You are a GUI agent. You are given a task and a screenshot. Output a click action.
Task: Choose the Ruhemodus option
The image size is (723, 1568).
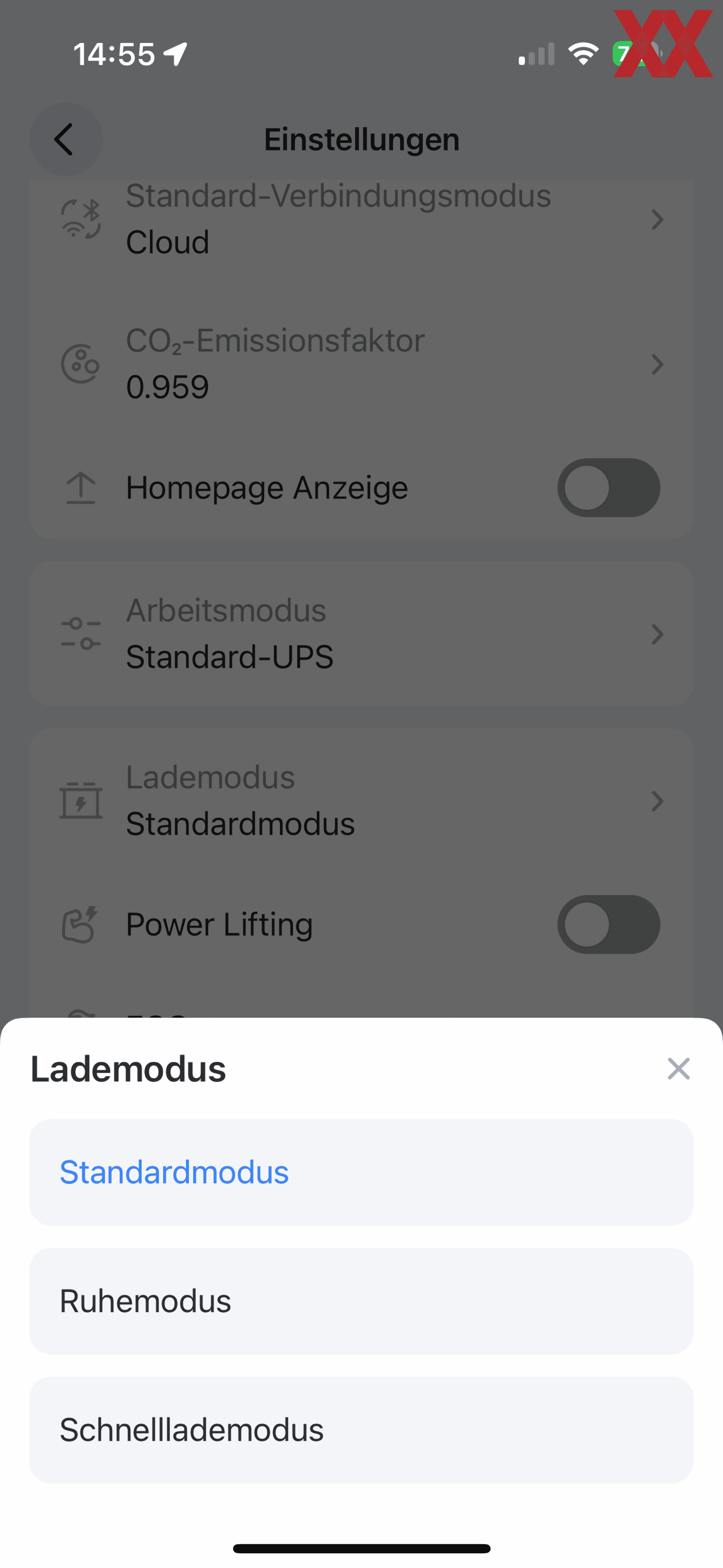pyautogui.click(x=361, y=1301)
